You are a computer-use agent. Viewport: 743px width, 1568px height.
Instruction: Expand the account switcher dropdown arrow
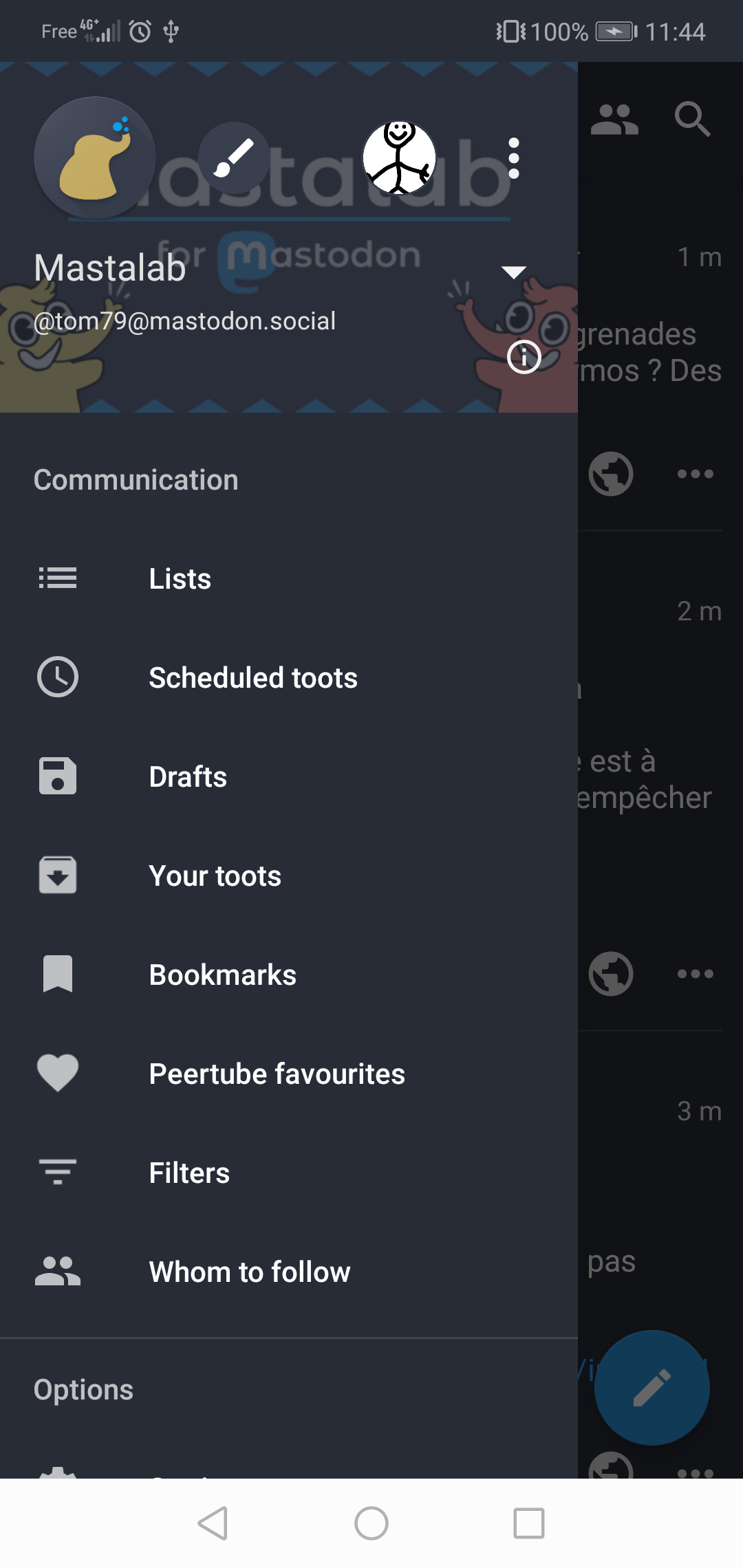click(513, 272)
